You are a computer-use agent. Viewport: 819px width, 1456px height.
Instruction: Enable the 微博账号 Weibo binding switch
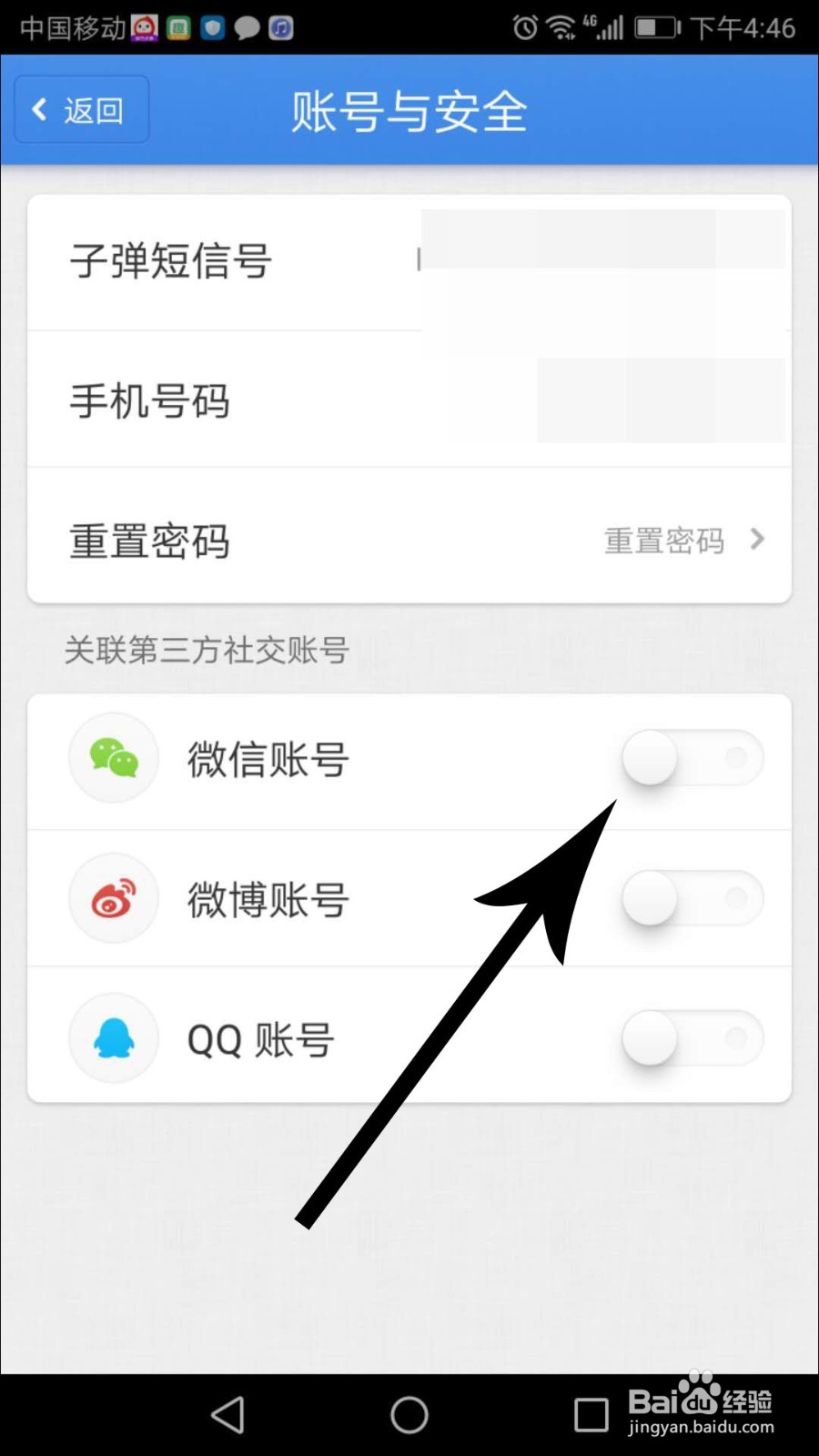click(x=693, y=897)
